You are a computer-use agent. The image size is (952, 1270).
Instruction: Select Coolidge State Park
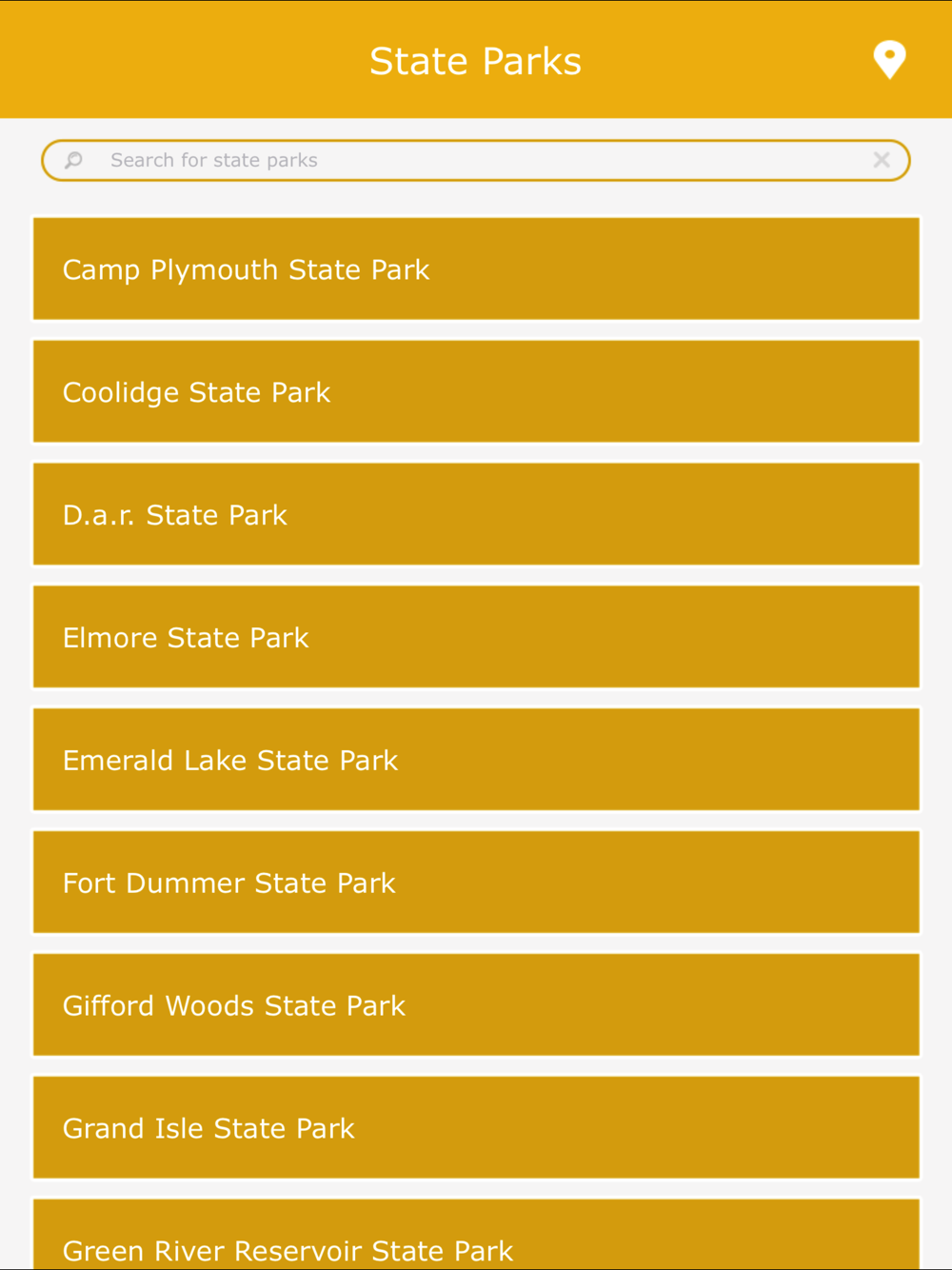coord(476,392)
